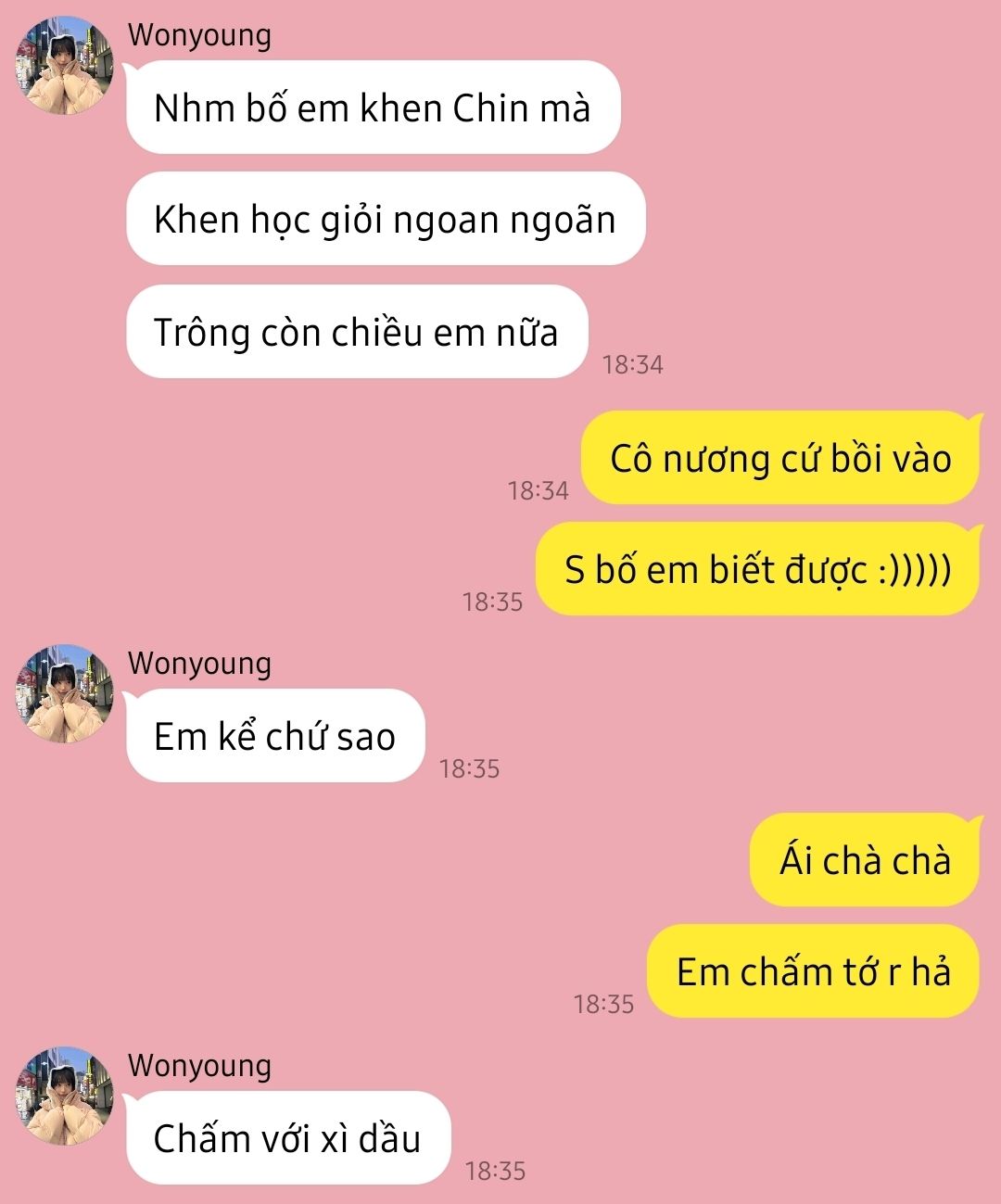Tap Wonyoung's profile picture next to "Em kể chứ sao"
This screenshot has width=1001, height=1204.
[x=64, y=693]
